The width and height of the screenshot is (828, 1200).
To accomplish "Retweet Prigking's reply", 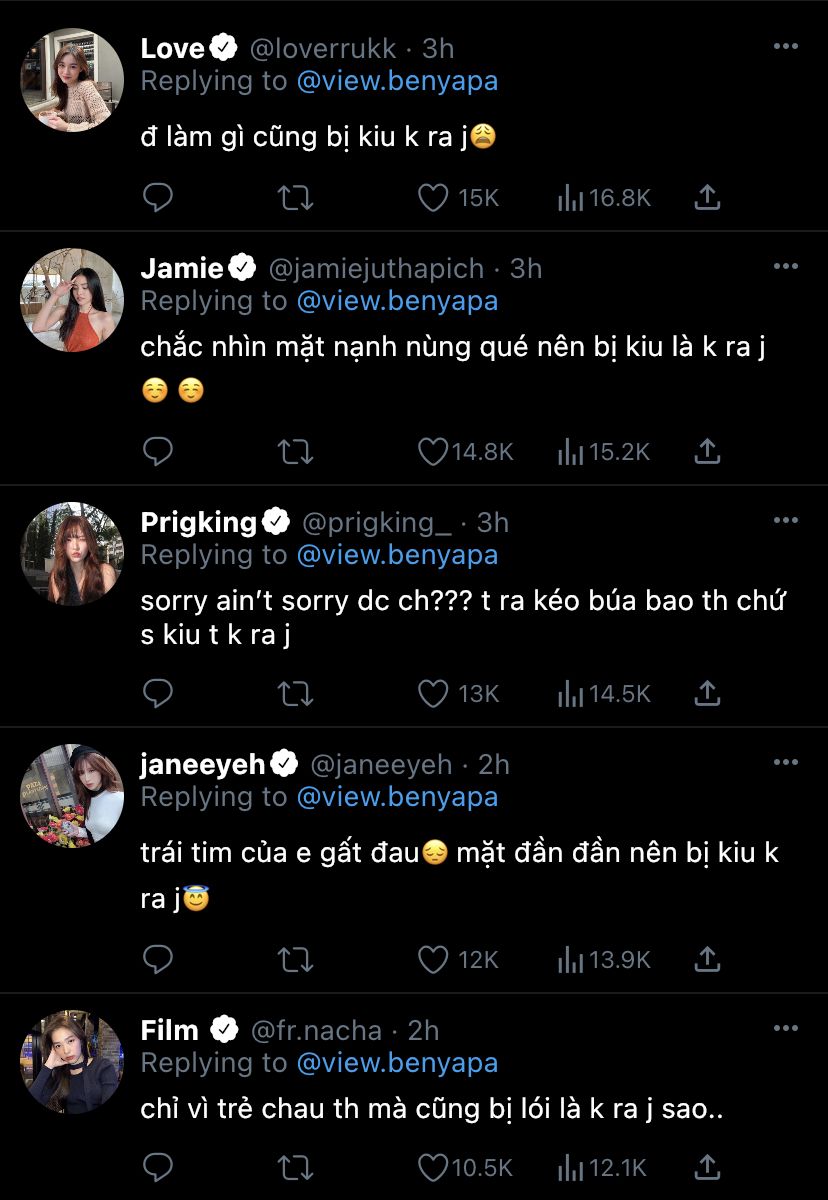I will click(294, 692).
